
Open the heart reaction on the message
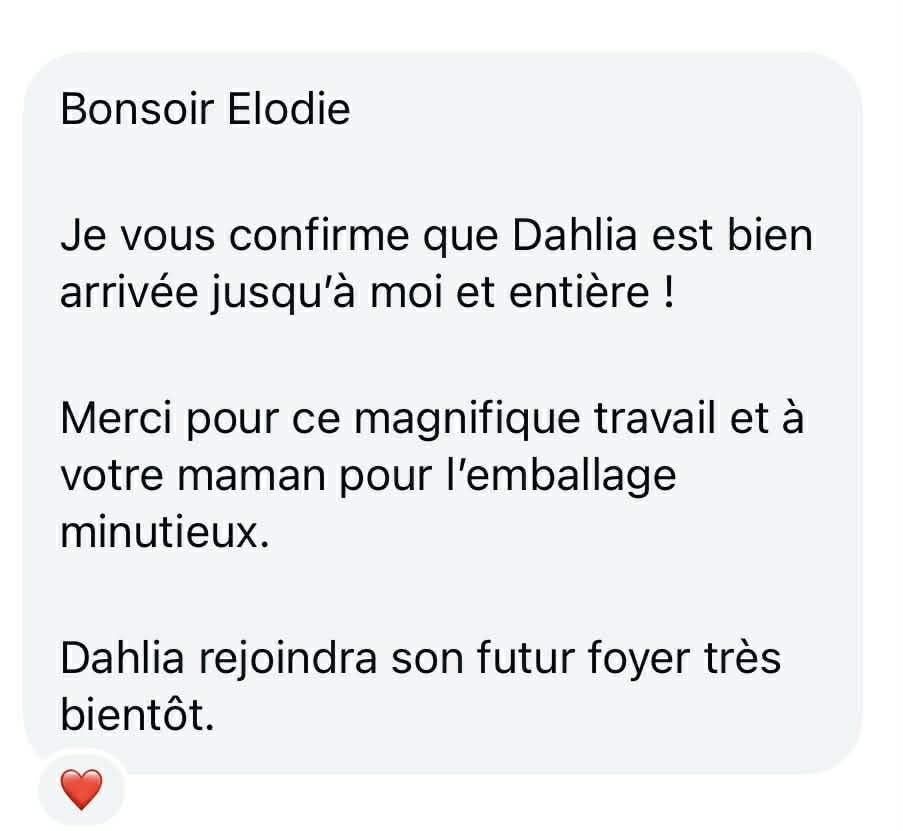[x=81, y=790]
